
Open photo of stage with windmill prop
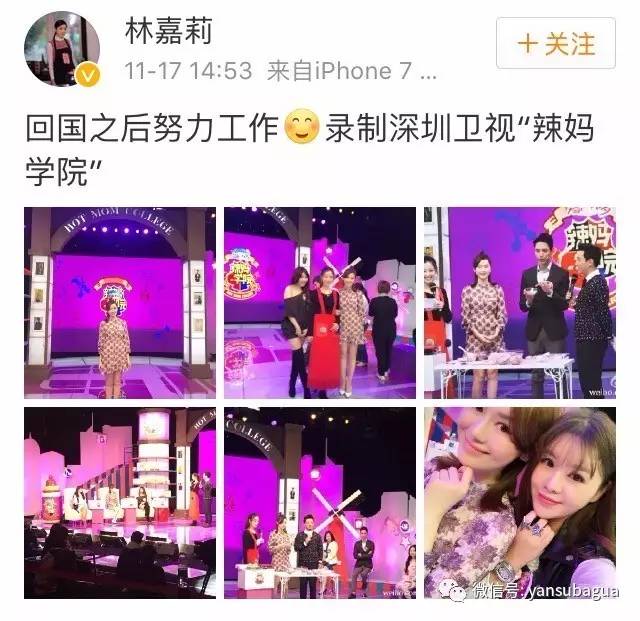319,501
